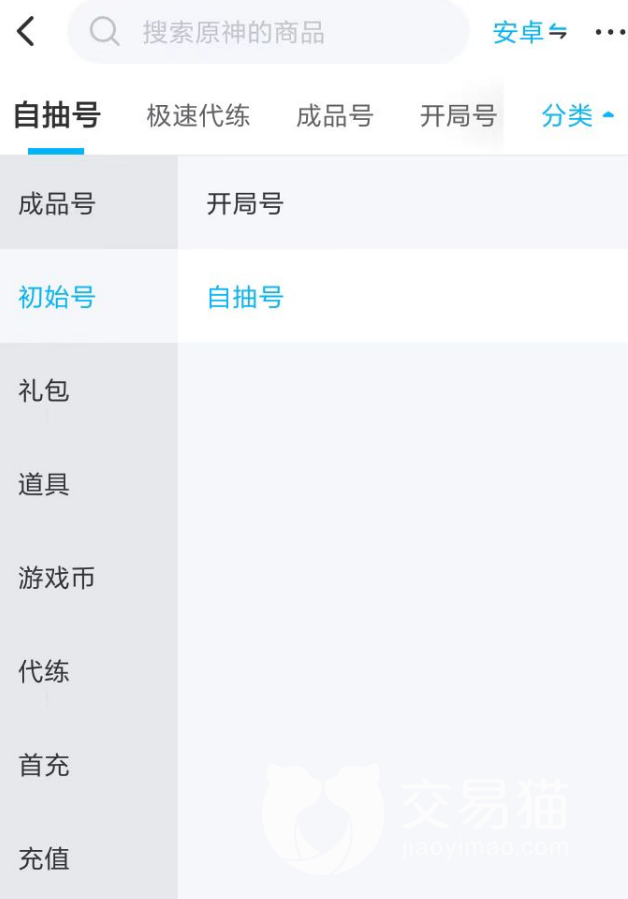This screenshot has height=899, width=628.
Task: Choose the 道具 category
Action: [x=44, y=484]
